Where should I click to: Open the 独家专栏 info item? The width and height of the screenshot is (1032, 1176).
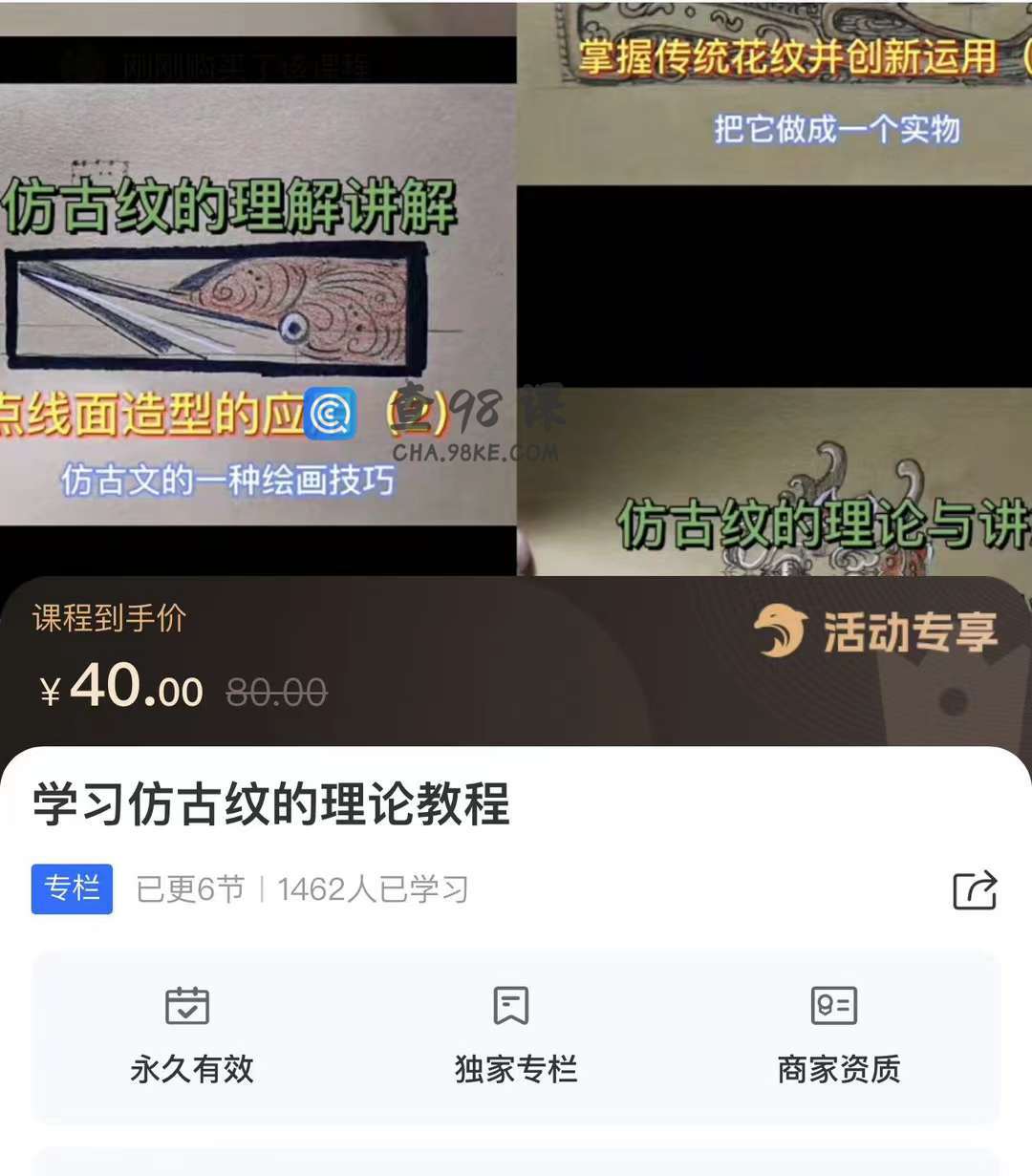(x=515, y=1036)
